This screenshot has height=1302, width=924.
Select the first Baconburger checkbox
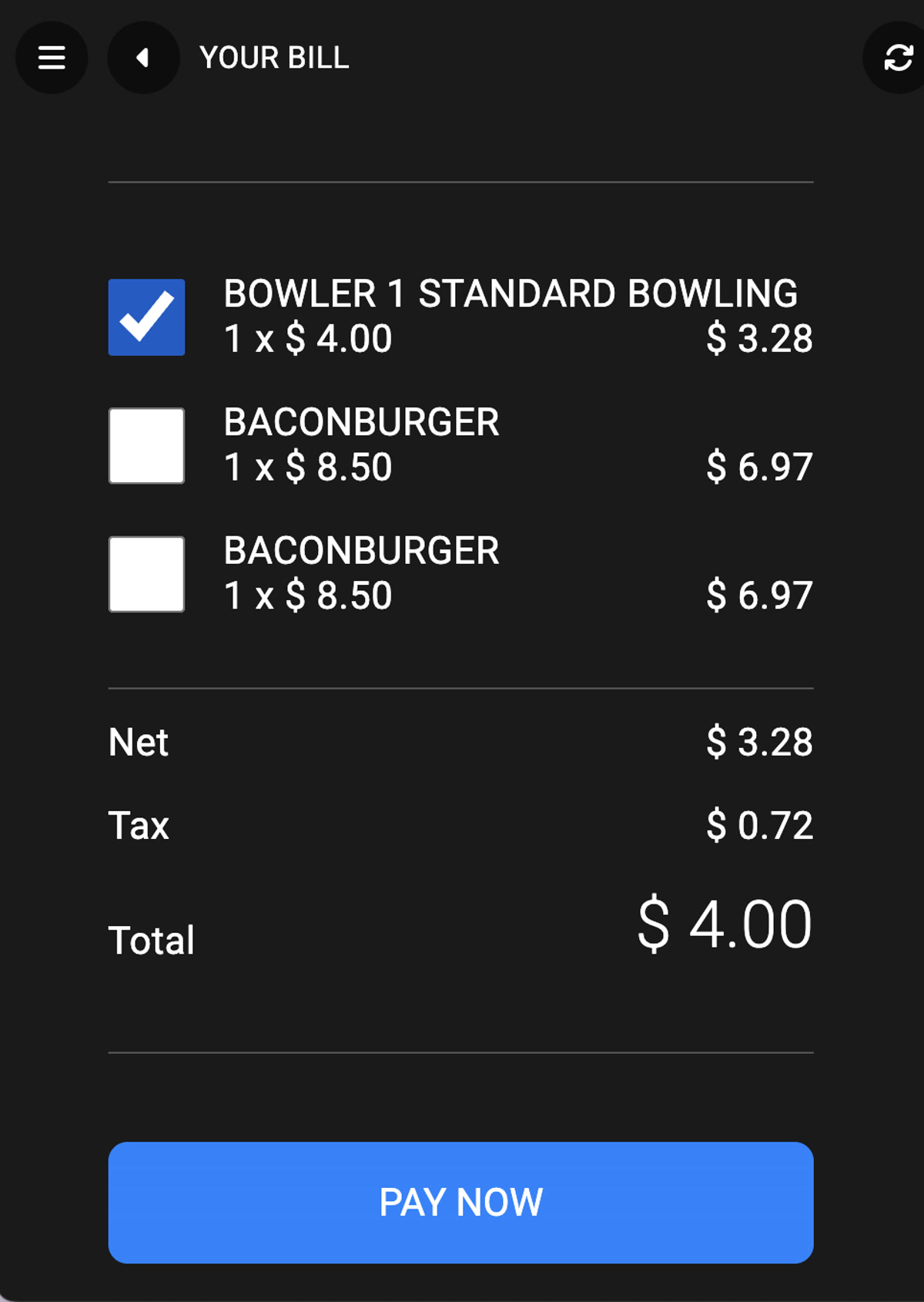coord(146,446)
